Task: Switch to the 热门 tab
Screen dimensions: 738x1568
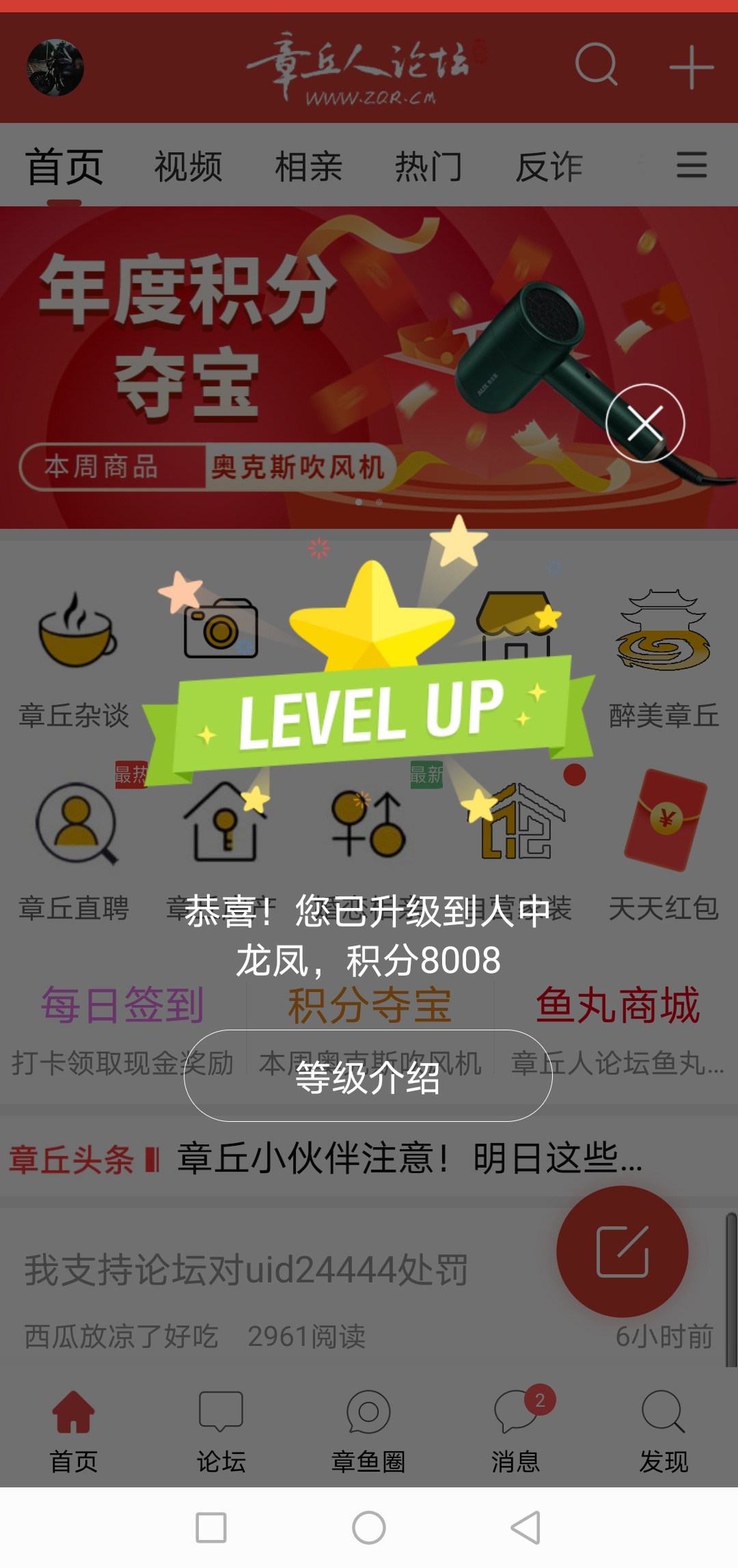Action: point(428,167)
